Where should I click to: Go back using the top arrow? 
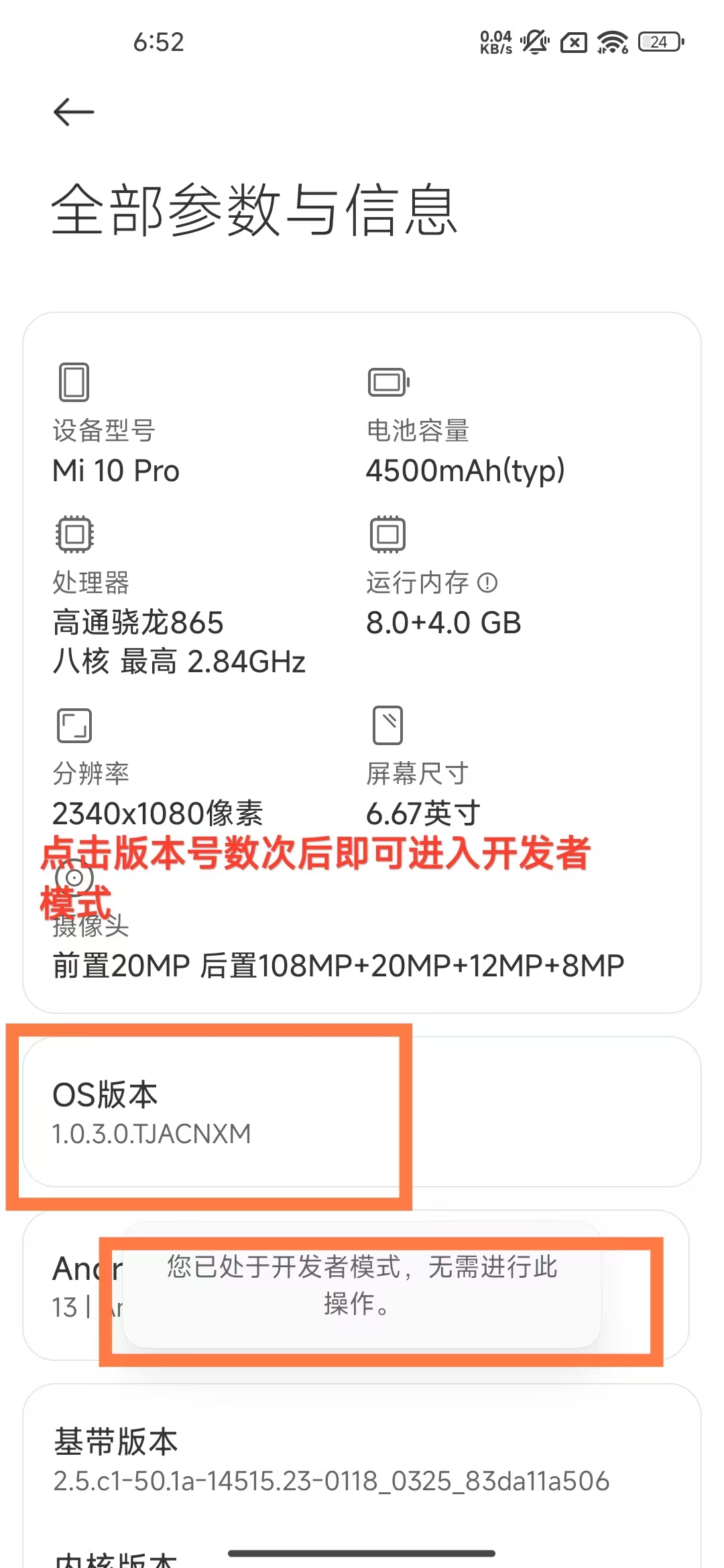pyautogui.click(x=74, y=112)
